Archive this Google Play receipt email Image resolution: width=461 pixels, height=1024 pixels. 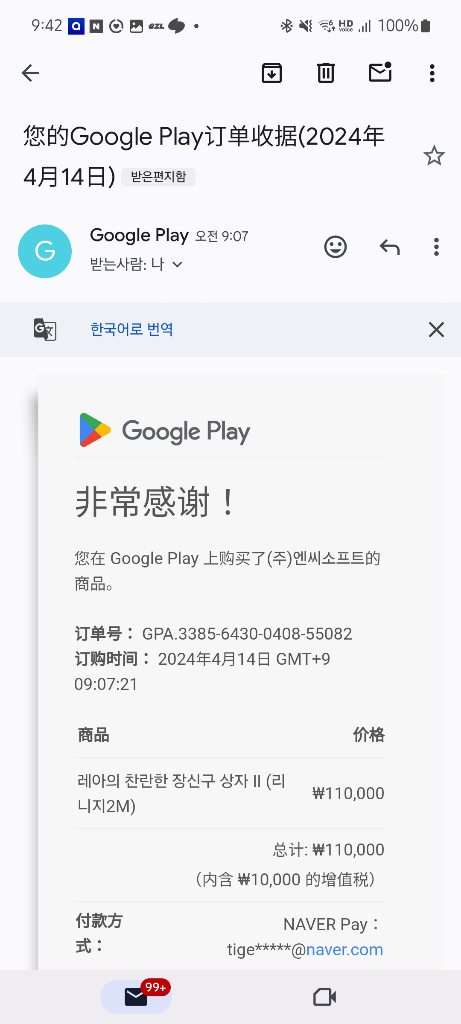point(272,73)
